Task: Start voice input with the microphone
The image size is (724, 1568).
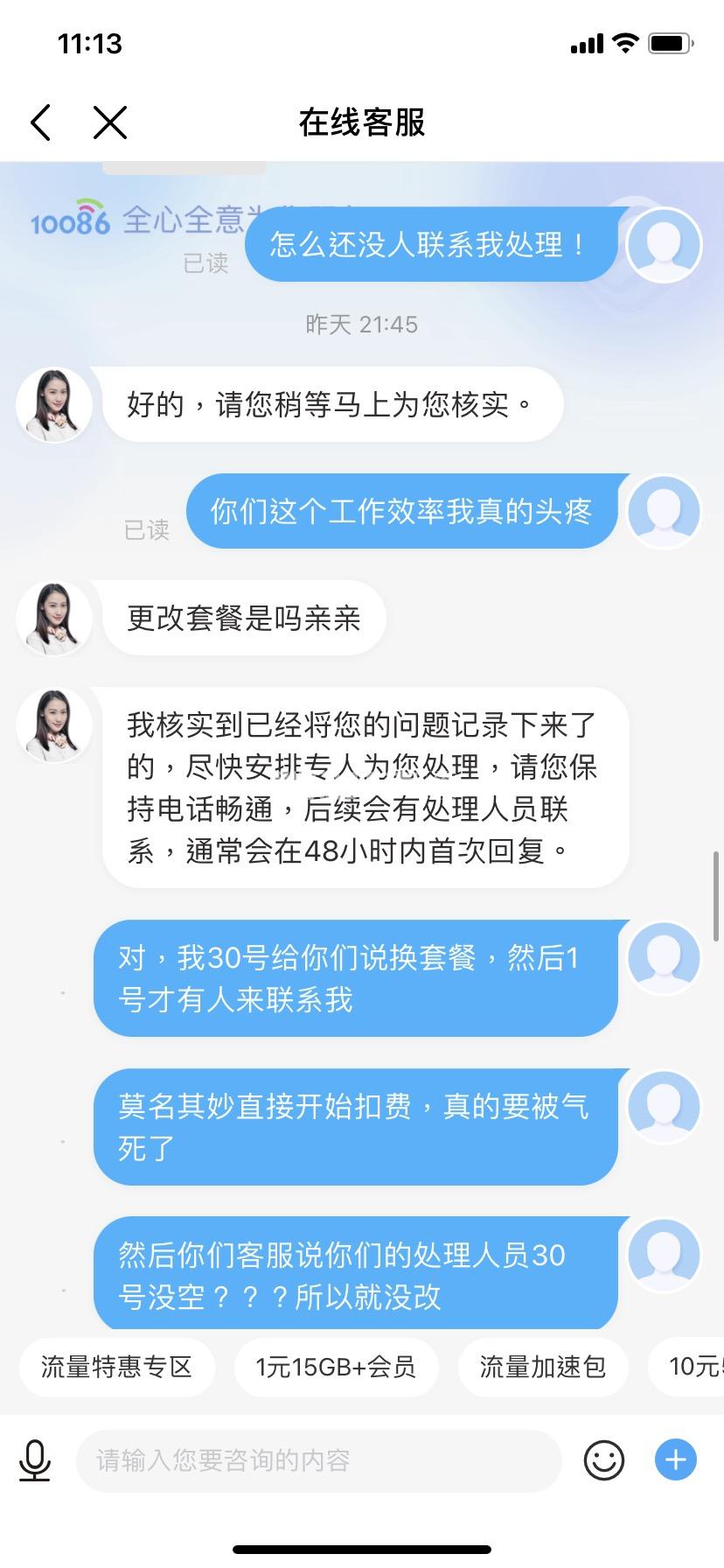Action: 35,1460
